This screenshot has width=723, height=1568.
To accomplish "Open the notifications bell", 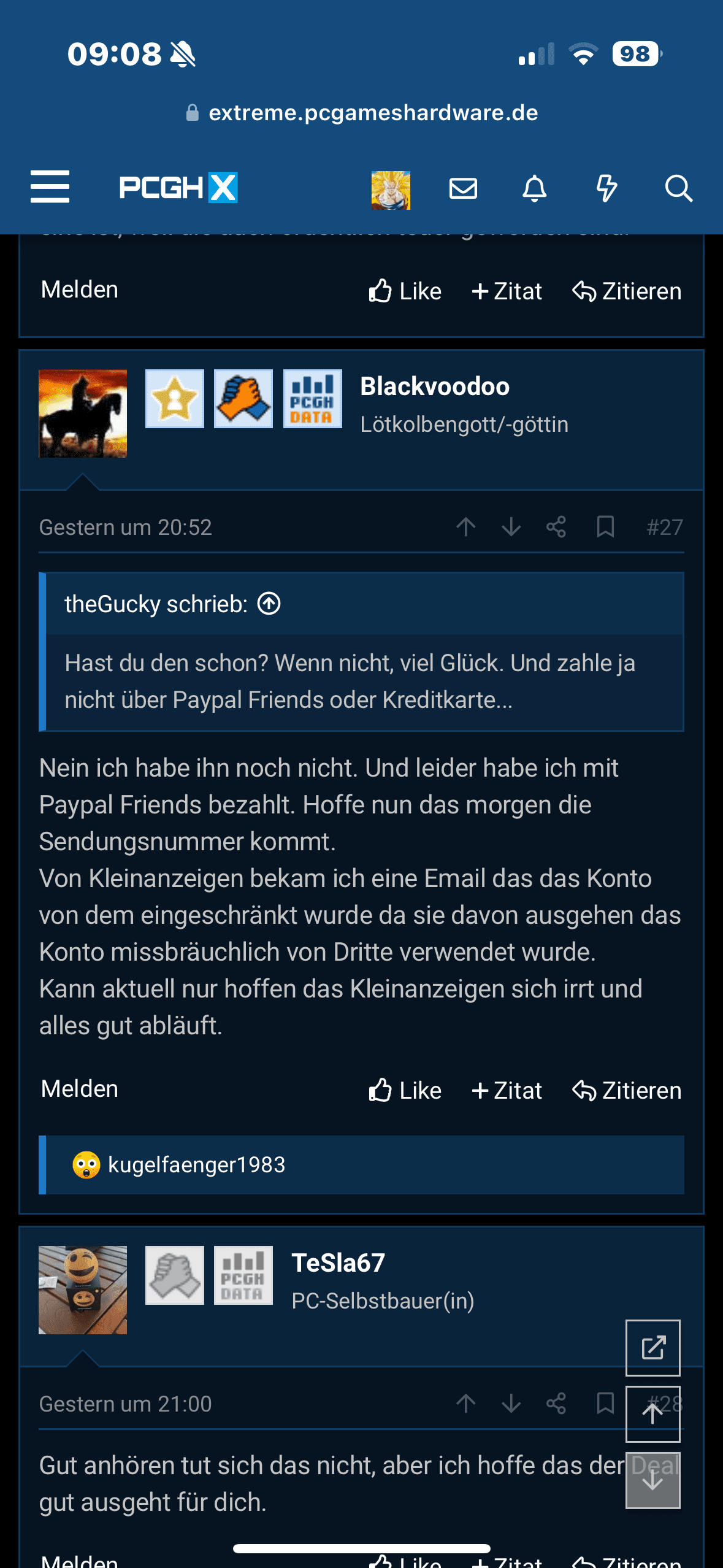I will click(534, 188).
